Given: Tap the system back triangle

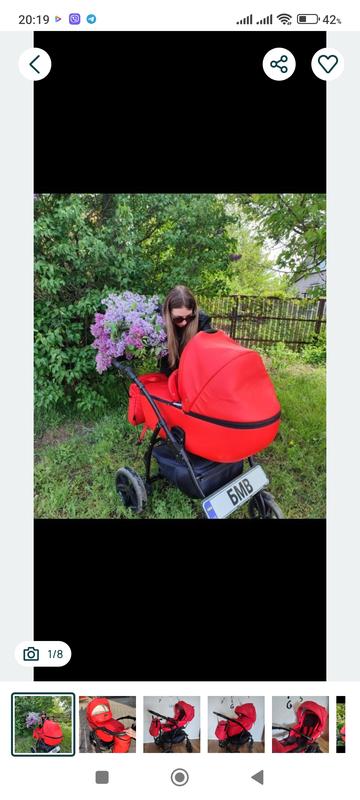Looking at the screenshot, I should click(258, 778).
